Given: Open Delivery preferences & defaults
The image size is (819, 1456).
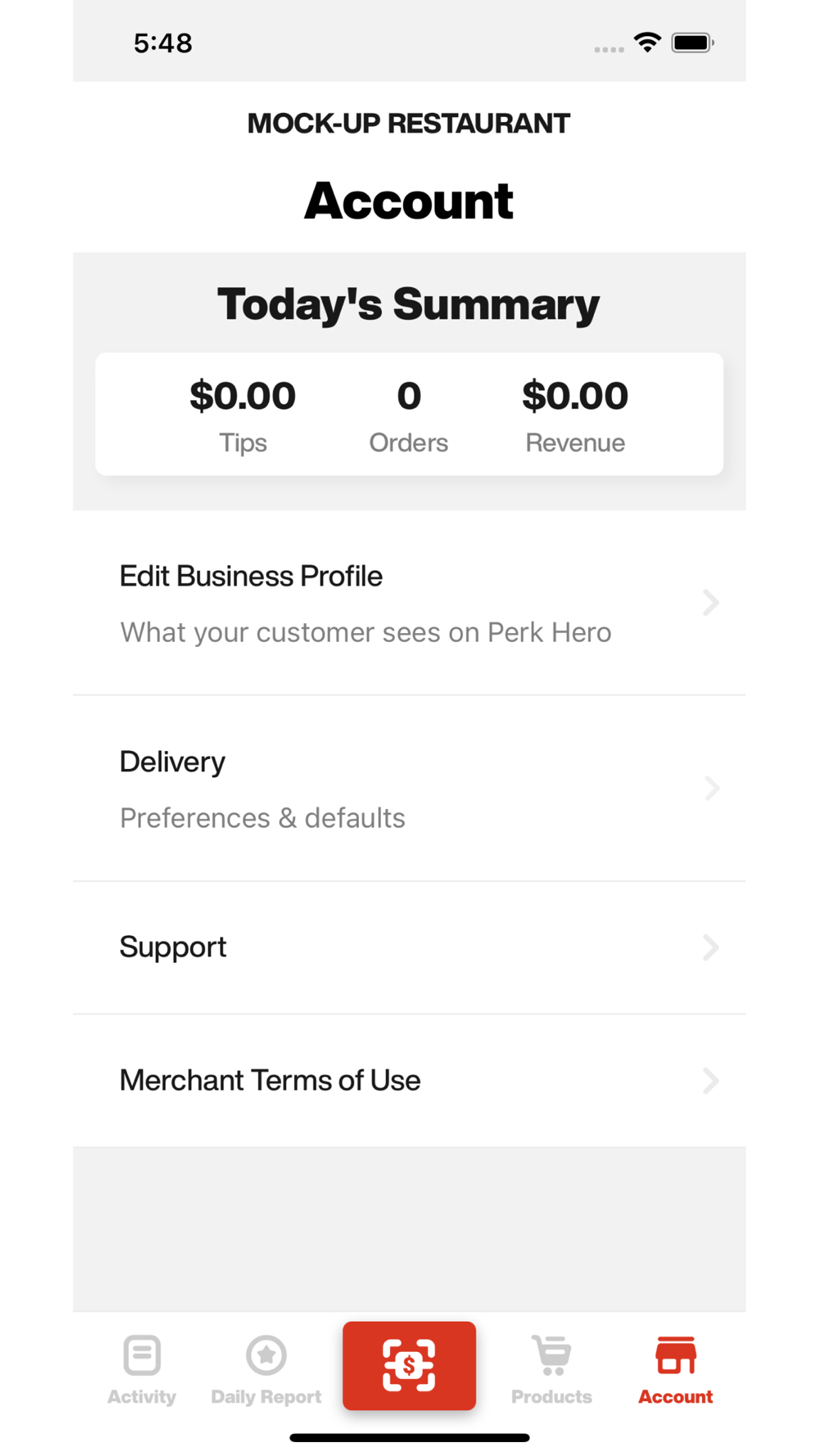Looking at the screenshot, I should click(409, 789).
